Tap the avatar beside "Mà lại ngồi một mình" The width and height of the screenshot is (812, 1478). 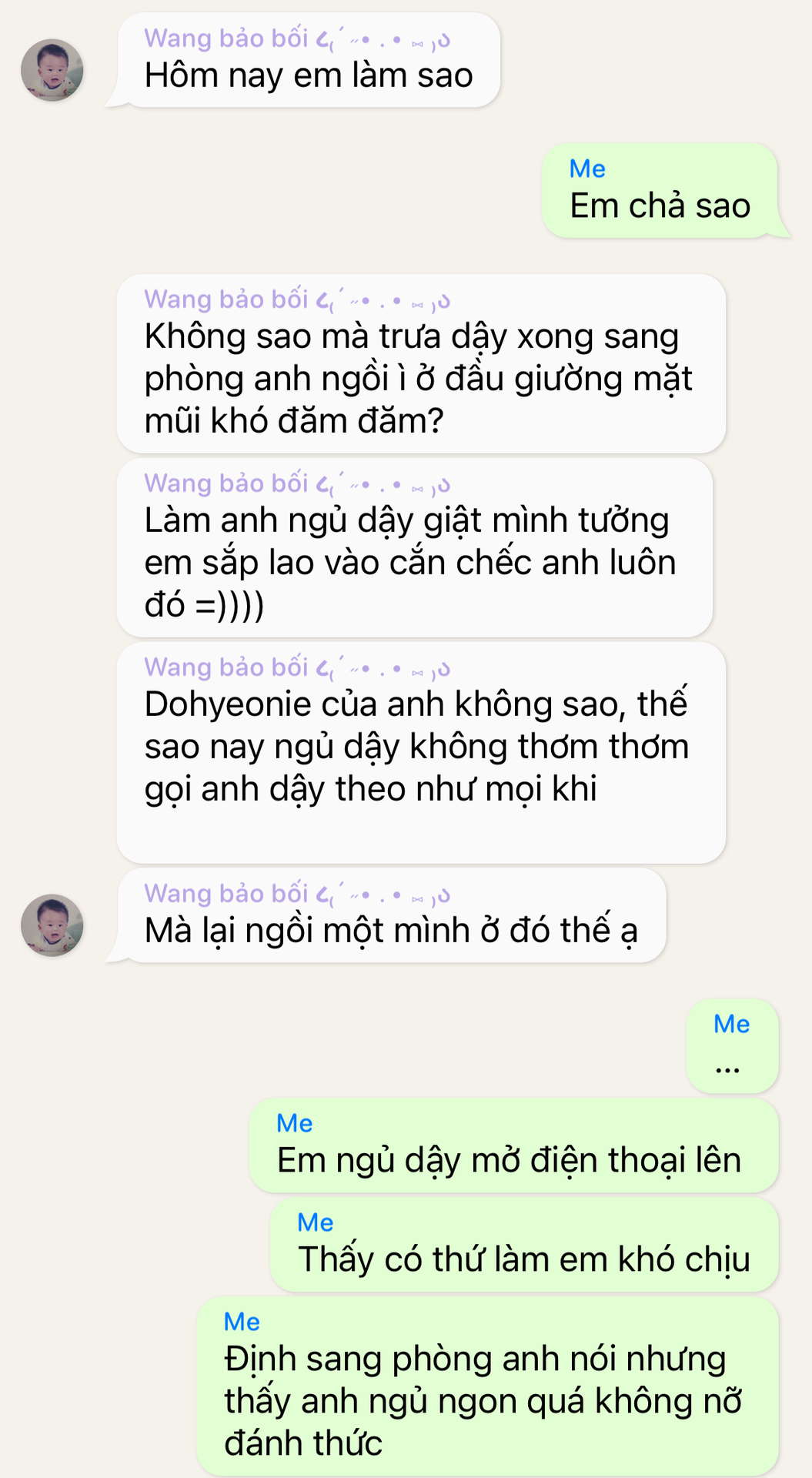click(52, 925)
